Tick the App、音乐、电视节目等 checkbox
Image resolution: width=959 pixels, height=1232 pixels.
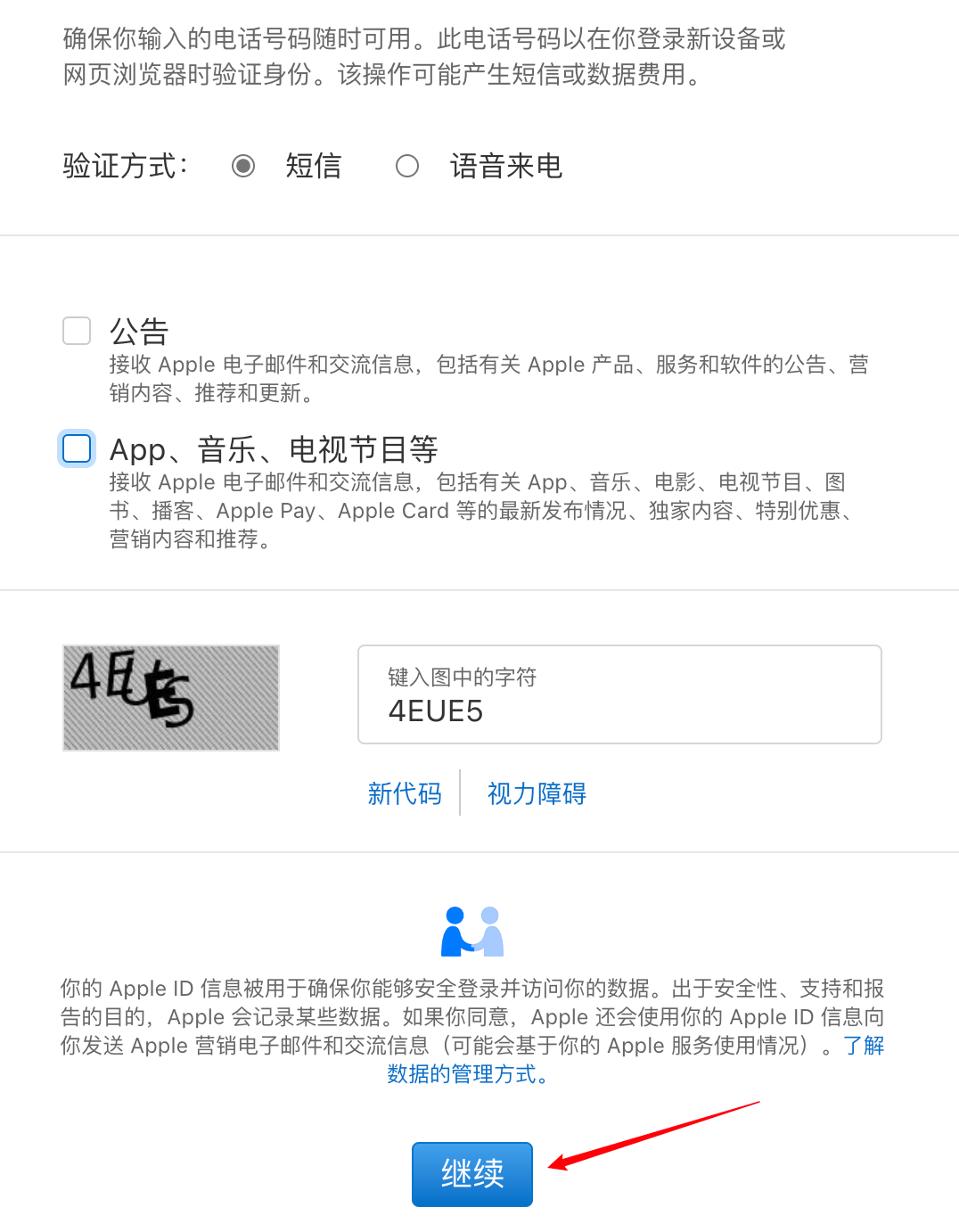(77, 448)
